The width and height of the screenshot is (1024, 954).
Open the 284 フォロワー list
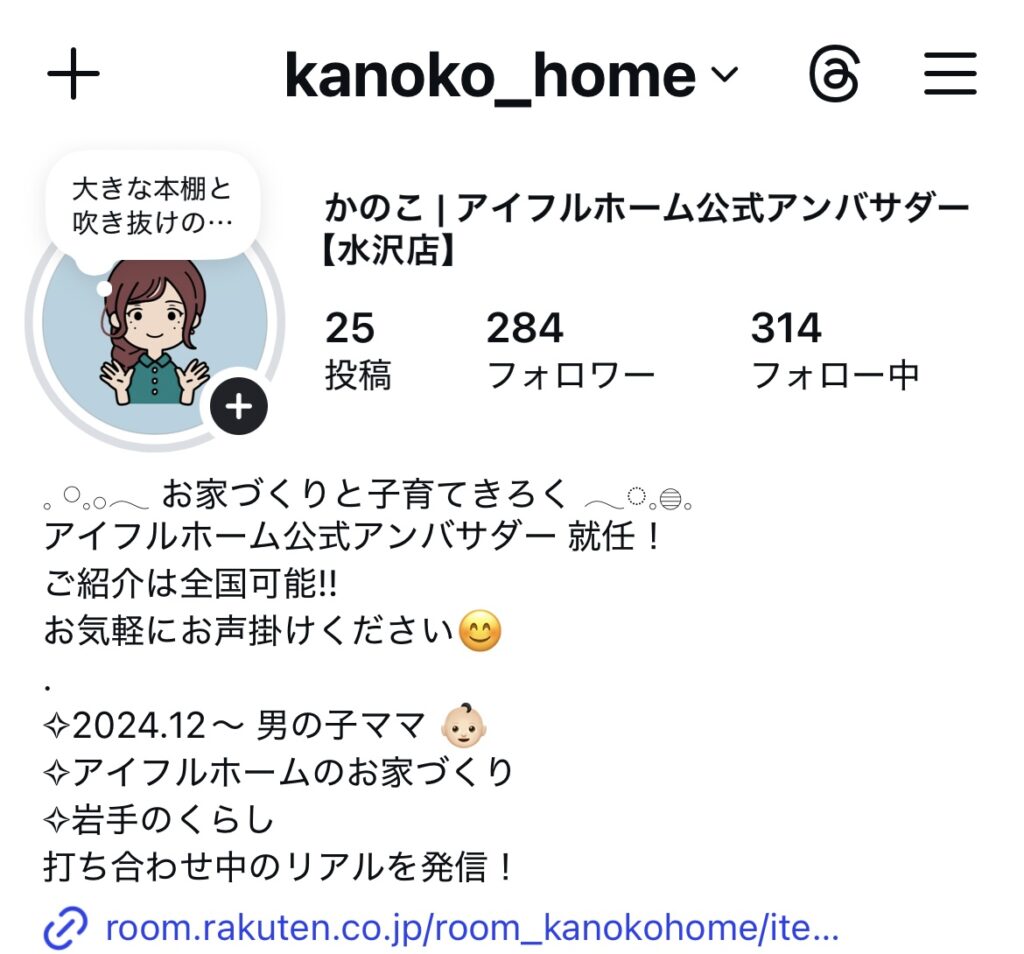click(x=570, y=350)
